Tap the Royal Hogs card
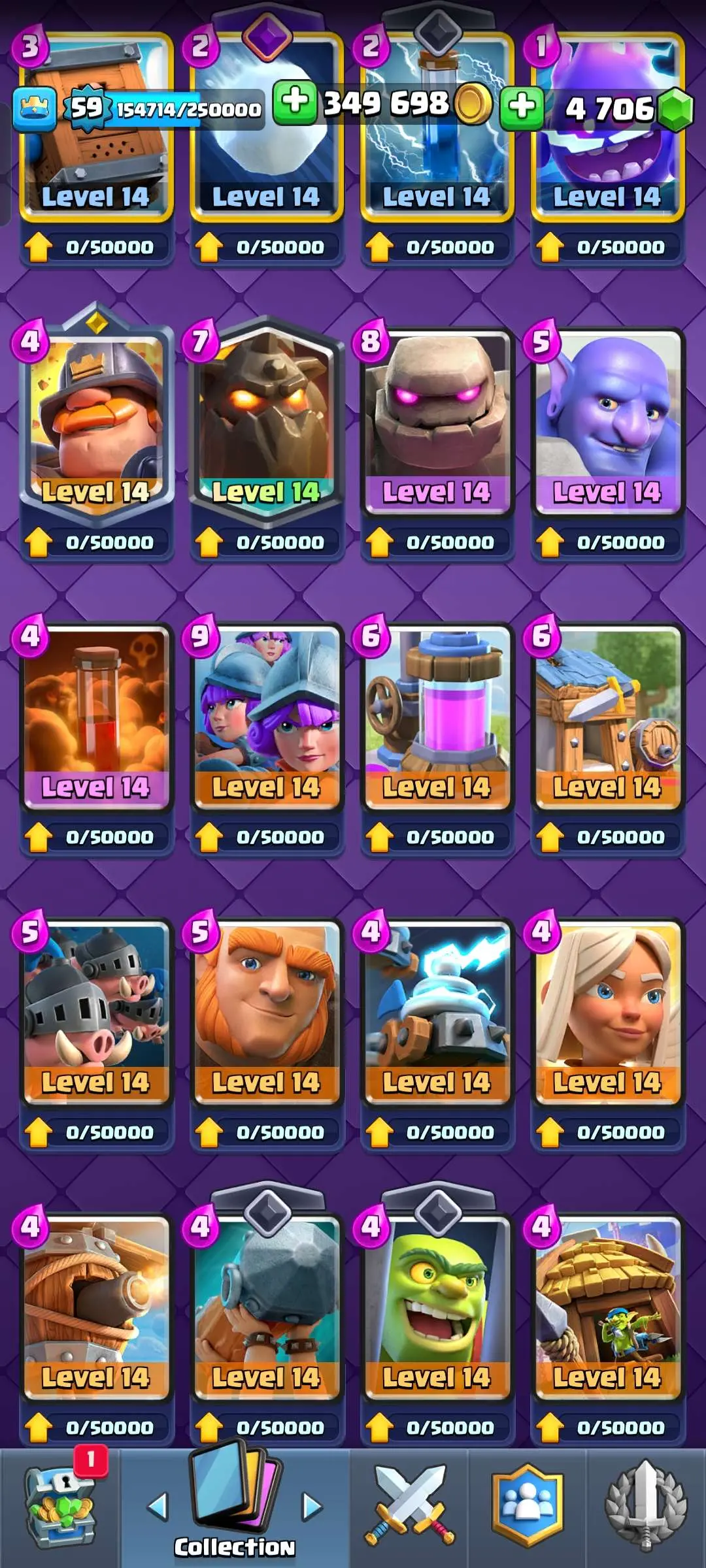The height and width of the screenshot is (1568, 706). 96,1009
